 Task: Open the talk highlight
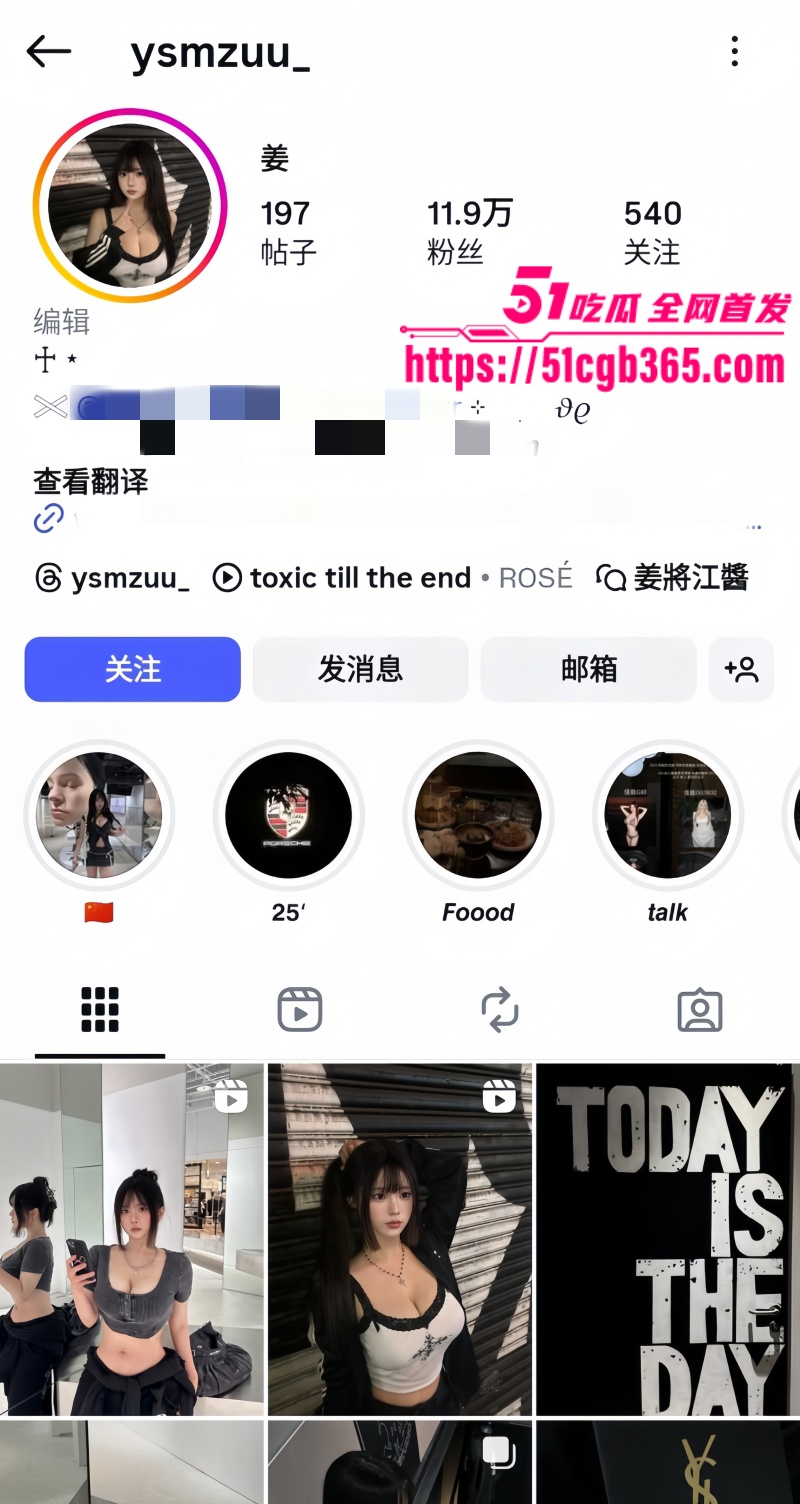point(667,815)
